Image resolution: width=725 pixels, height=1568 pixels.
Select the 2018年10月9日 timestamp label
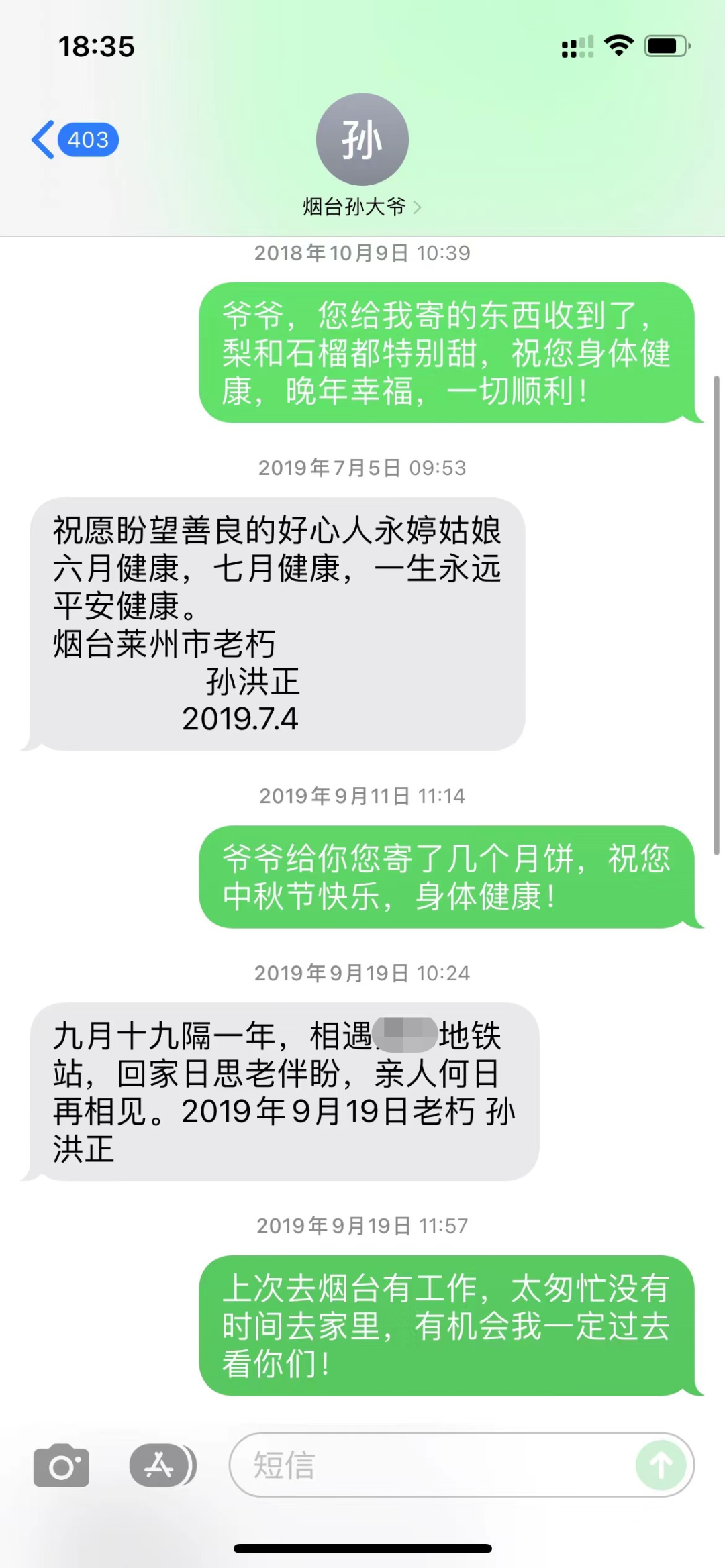[362, 254]
